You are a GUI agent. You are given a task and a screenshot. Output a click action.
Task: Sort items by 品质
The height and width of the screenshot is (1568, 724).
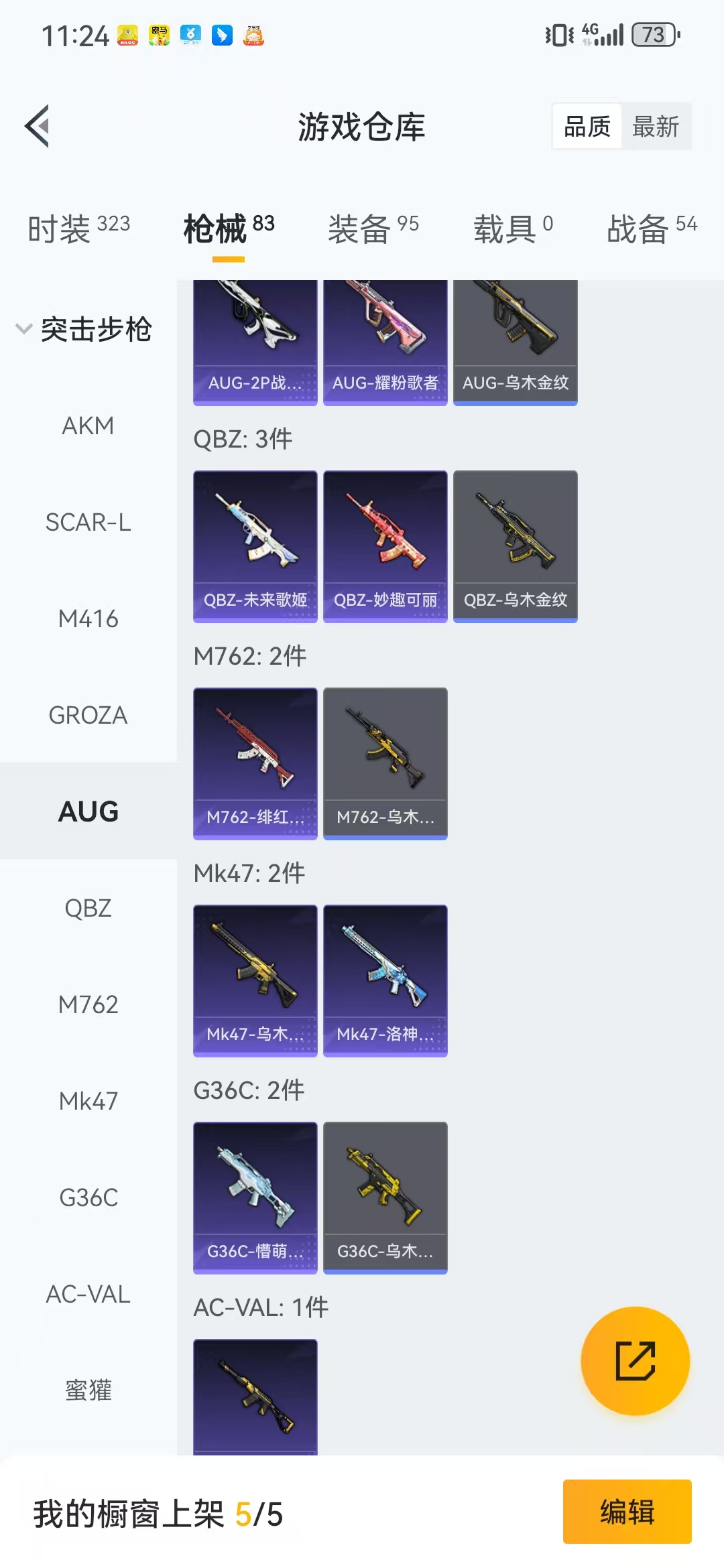(587, 126)
